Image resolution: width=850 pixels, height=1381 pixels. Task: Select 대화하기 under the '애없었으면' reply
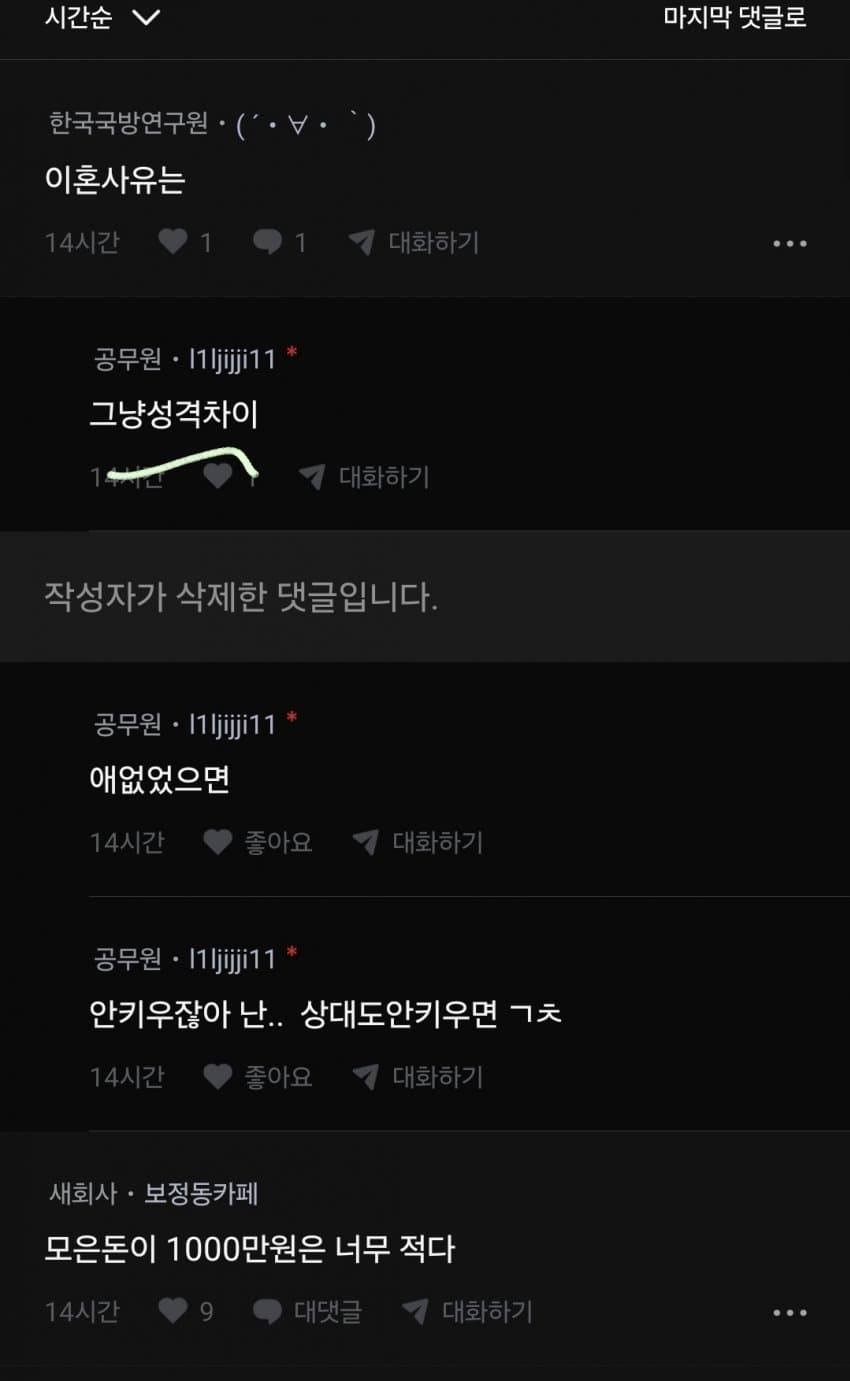pos(418,842)
